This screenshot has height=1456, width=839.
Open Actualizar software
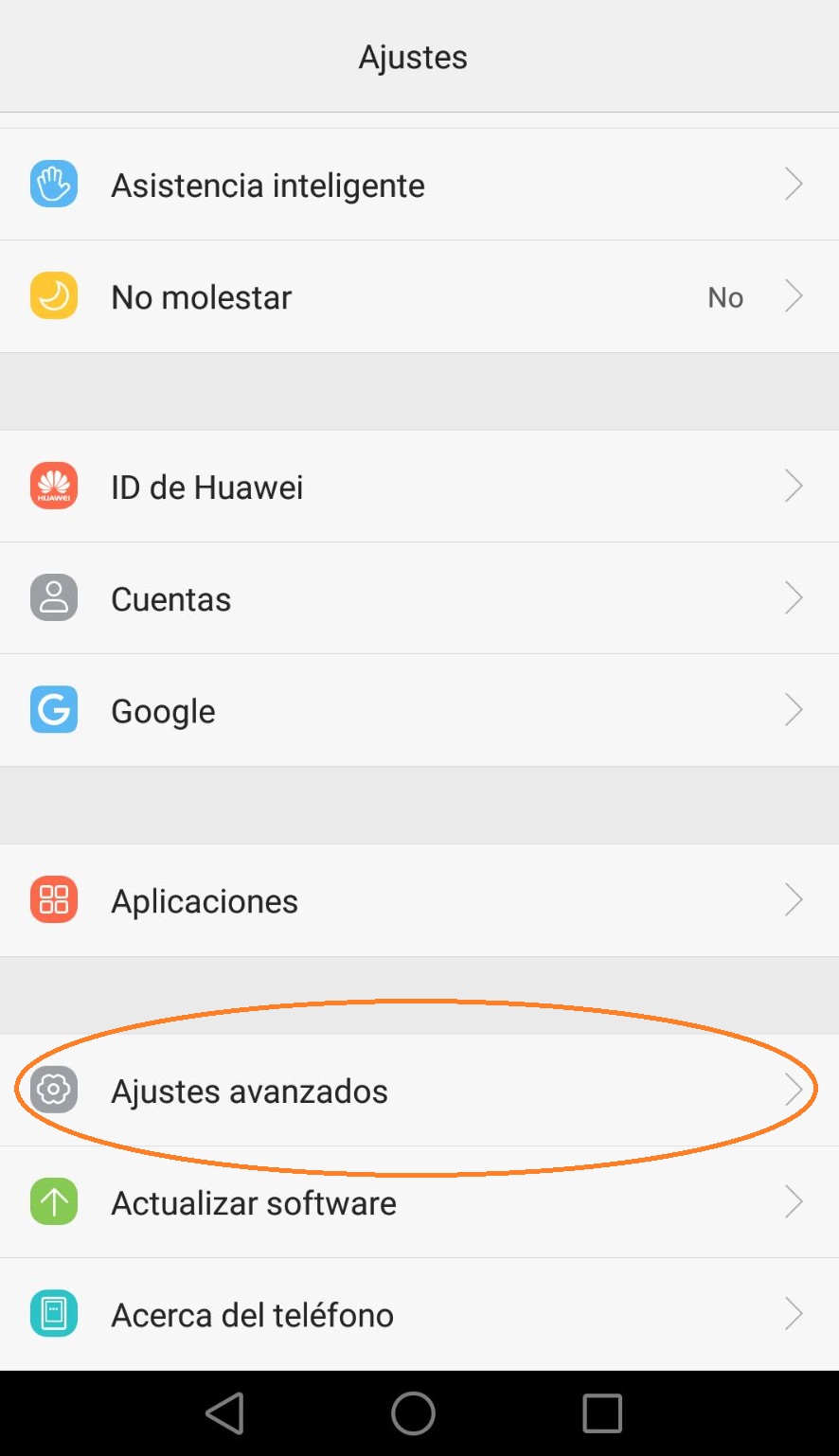(x=419, y=1202)
